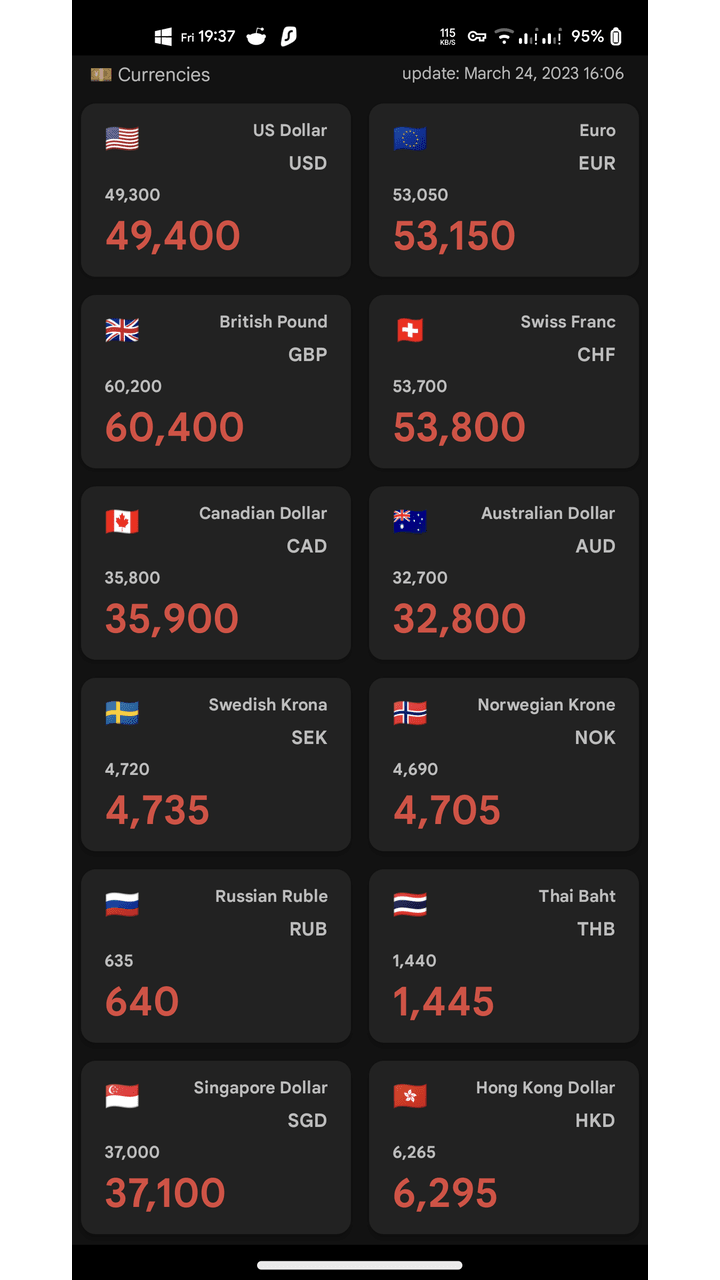Select the Euro currency card
The image size is (720, 1280).
pyautogui.click(x=504, y=190)
